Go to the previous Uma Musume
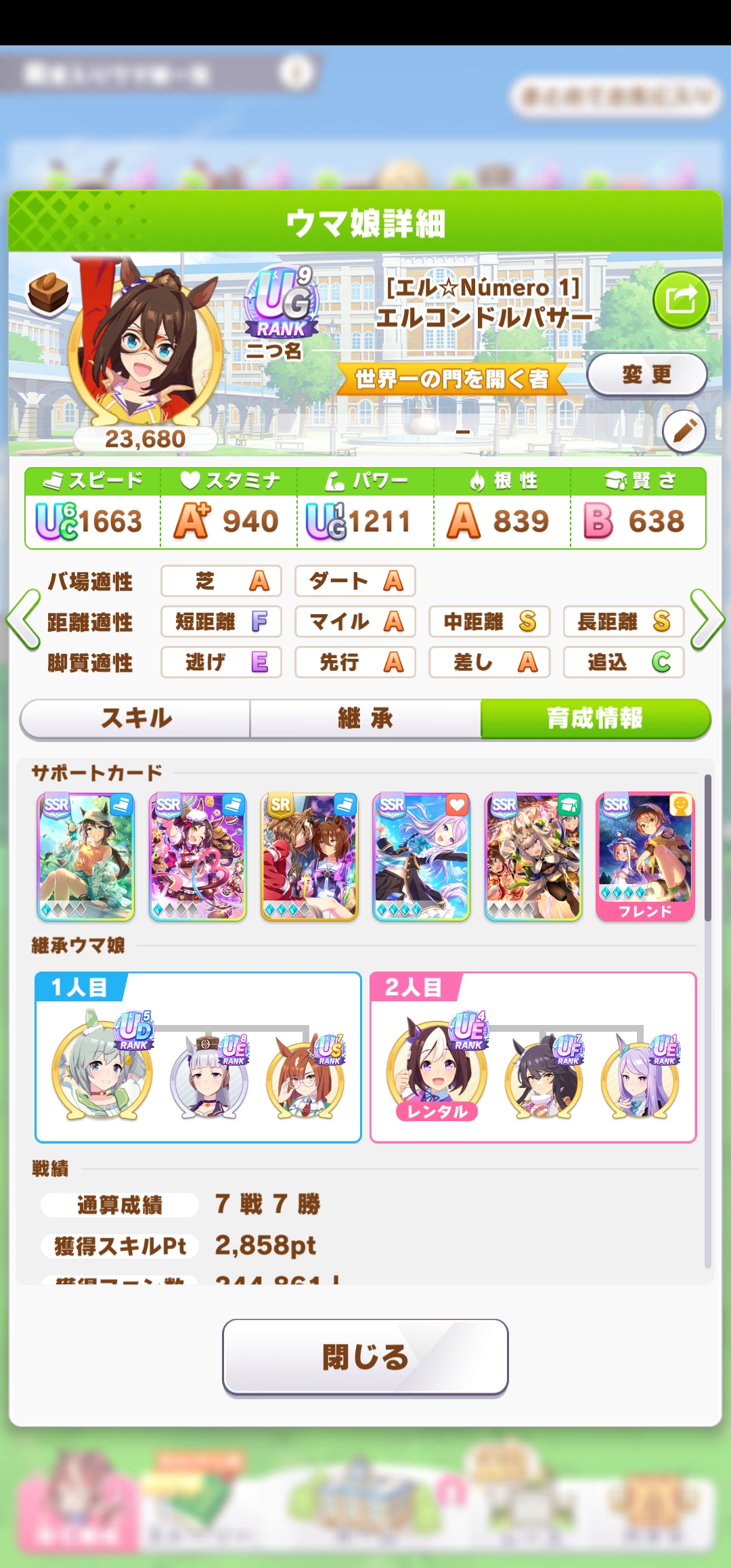 click(24, 620)
